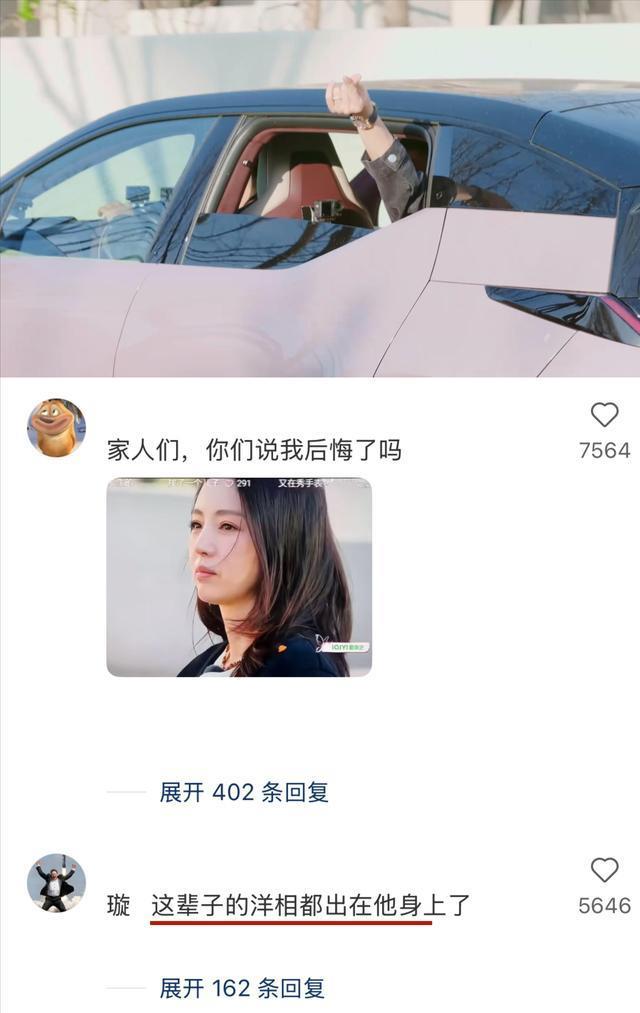This screenshot has width=640, height=1013.
Task: Open the woman's picture attached to the comment
Action: pos(239,577)
